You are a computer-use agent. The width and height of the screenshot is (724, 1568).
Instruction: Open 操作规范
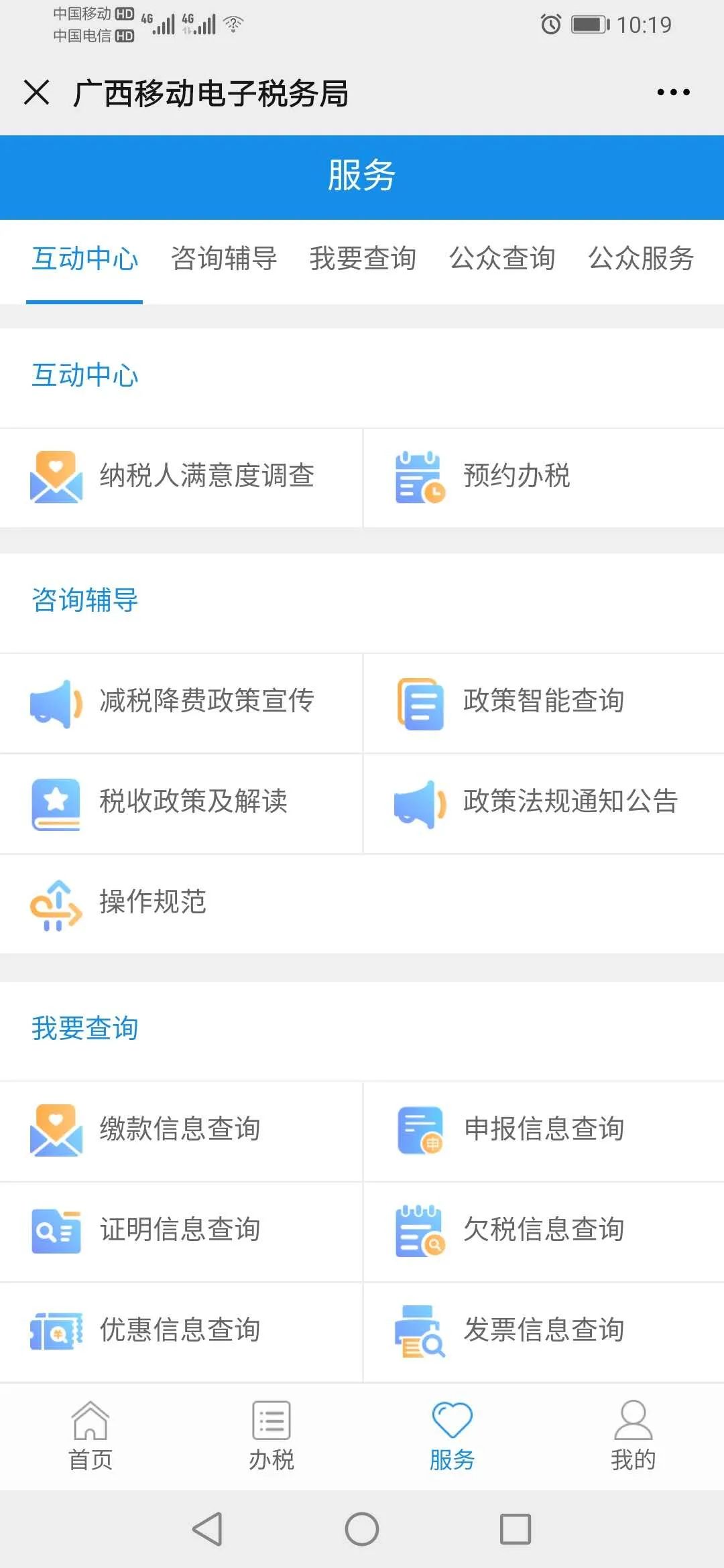[x=181, y=904]
